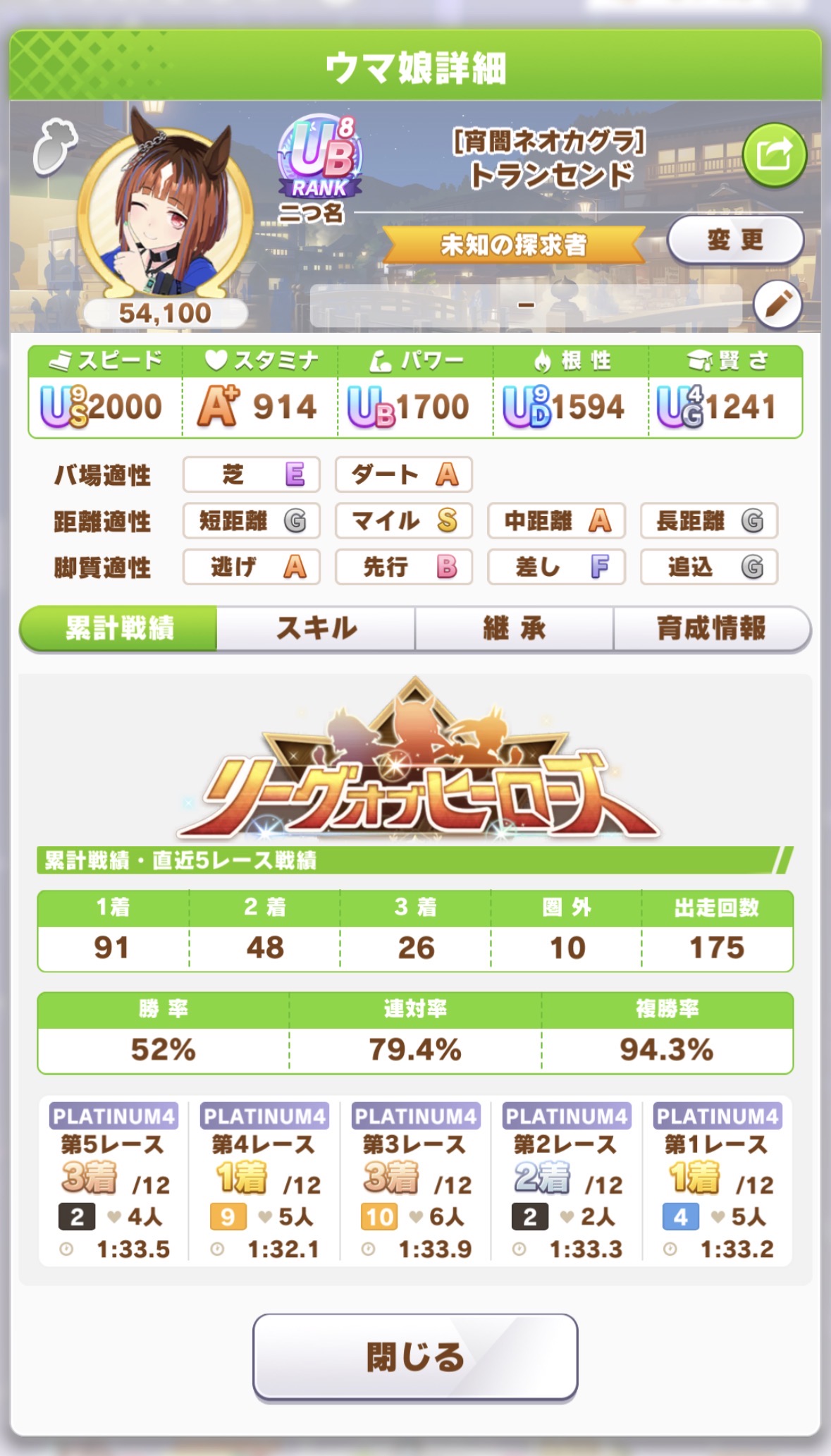831x1456 pixels.
Task: Switch to the 累計戦績 tab
Action: [x=119, y=628]
